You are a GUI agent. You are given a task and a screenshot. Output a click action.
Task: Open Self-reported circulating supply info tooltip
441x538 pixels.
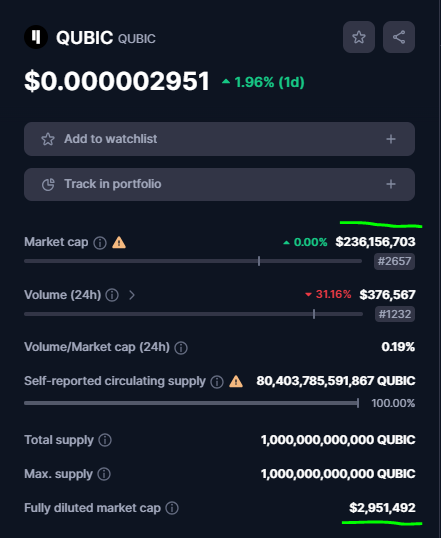pyautogui.click(x=217, y=382)
